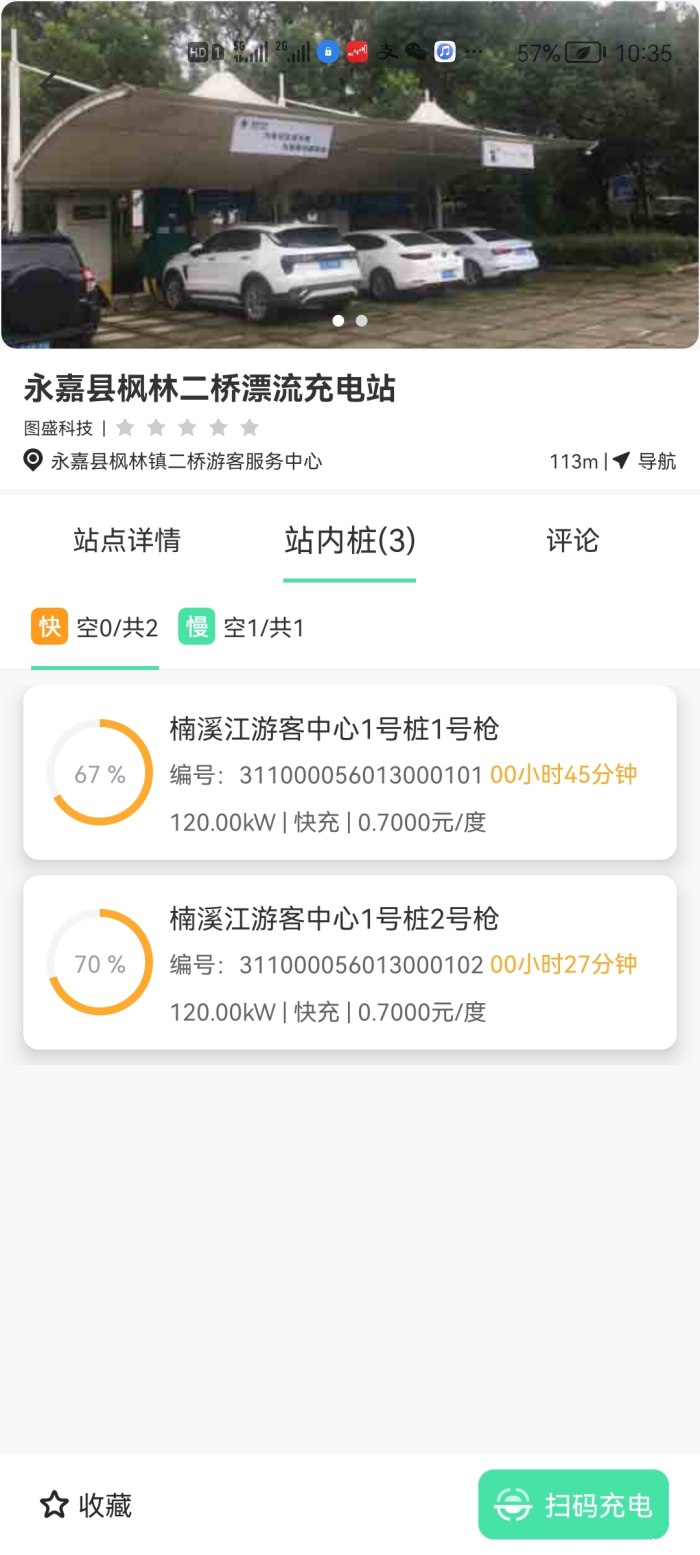Show slow chargers with 慢 空1/共1

[241, 628]
